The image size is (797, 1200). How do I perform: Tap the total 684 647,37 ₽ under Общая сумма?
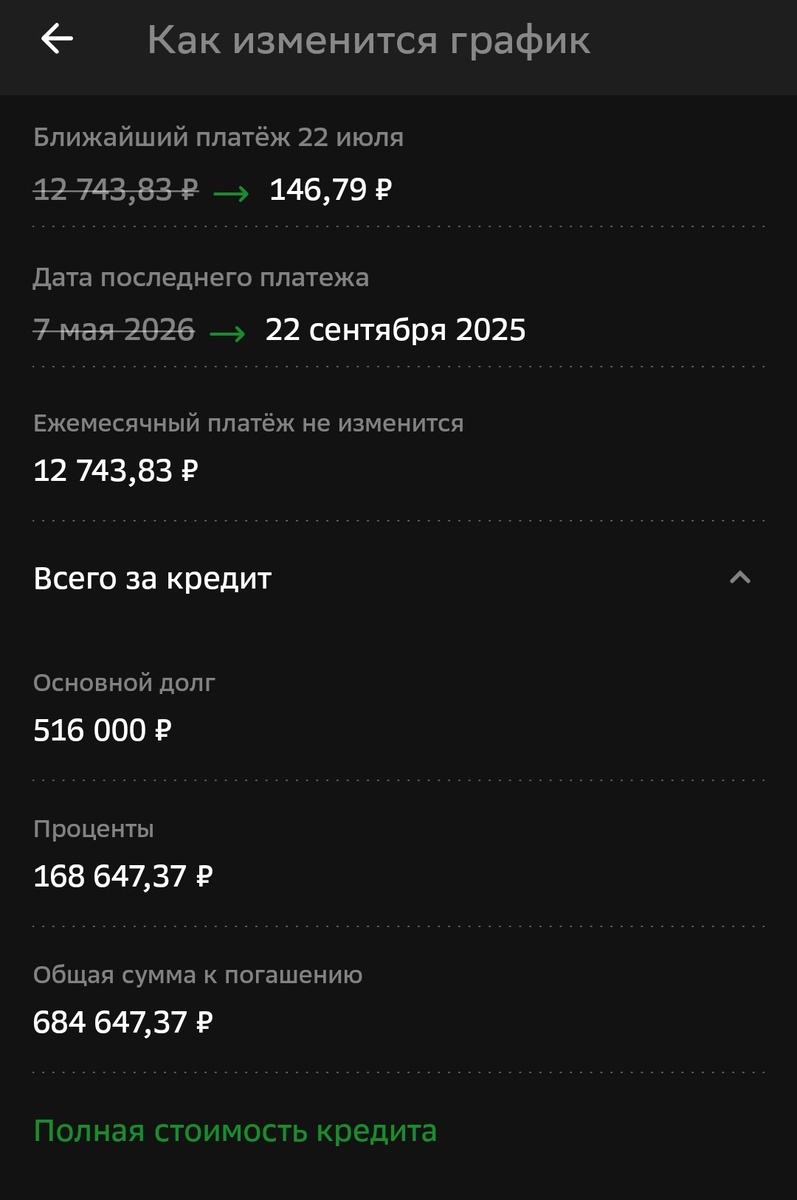(x=122, y=1020)
